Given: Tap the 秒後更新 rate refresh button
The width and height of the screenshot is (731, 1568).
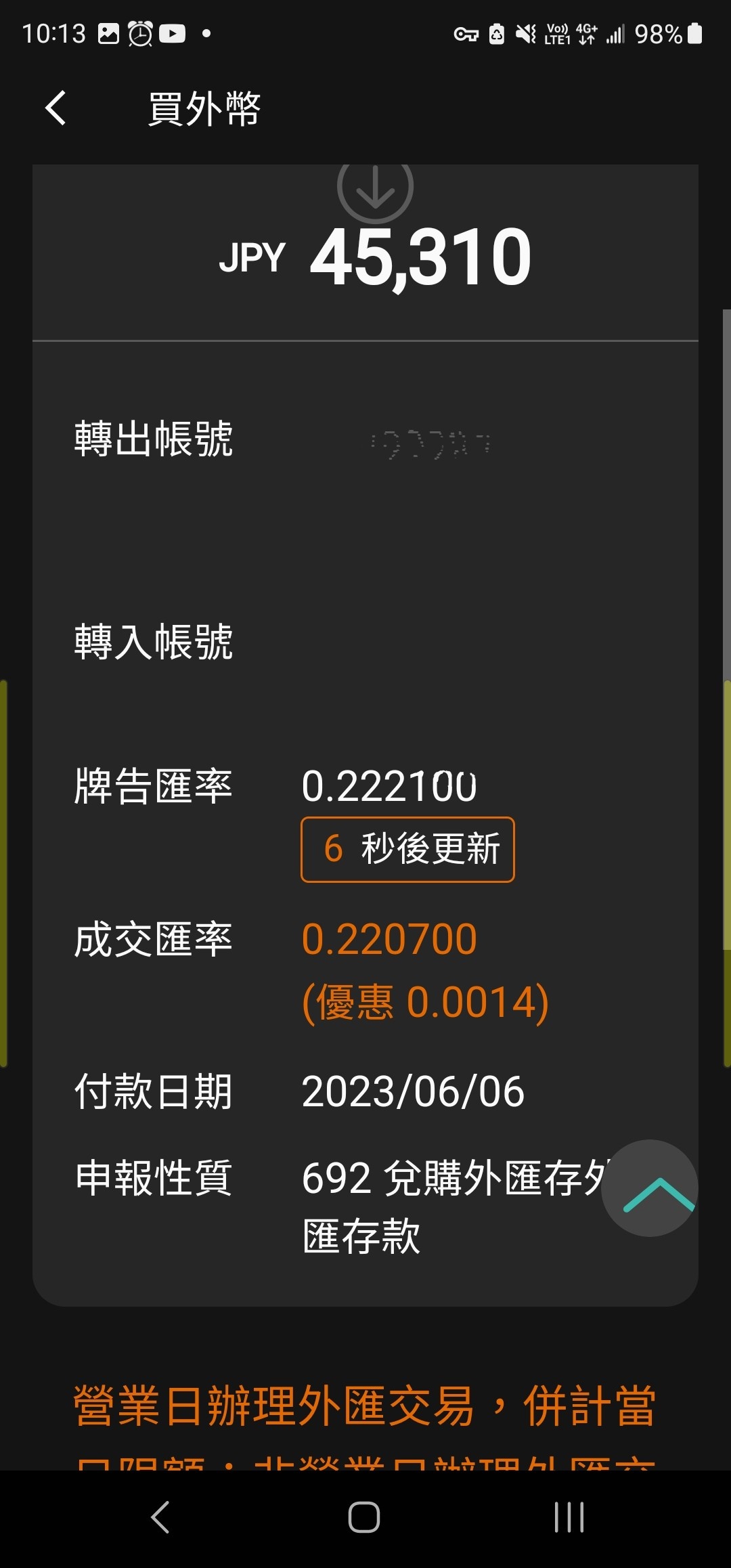Looking at the screenshot, I should [x=407, y=850].
